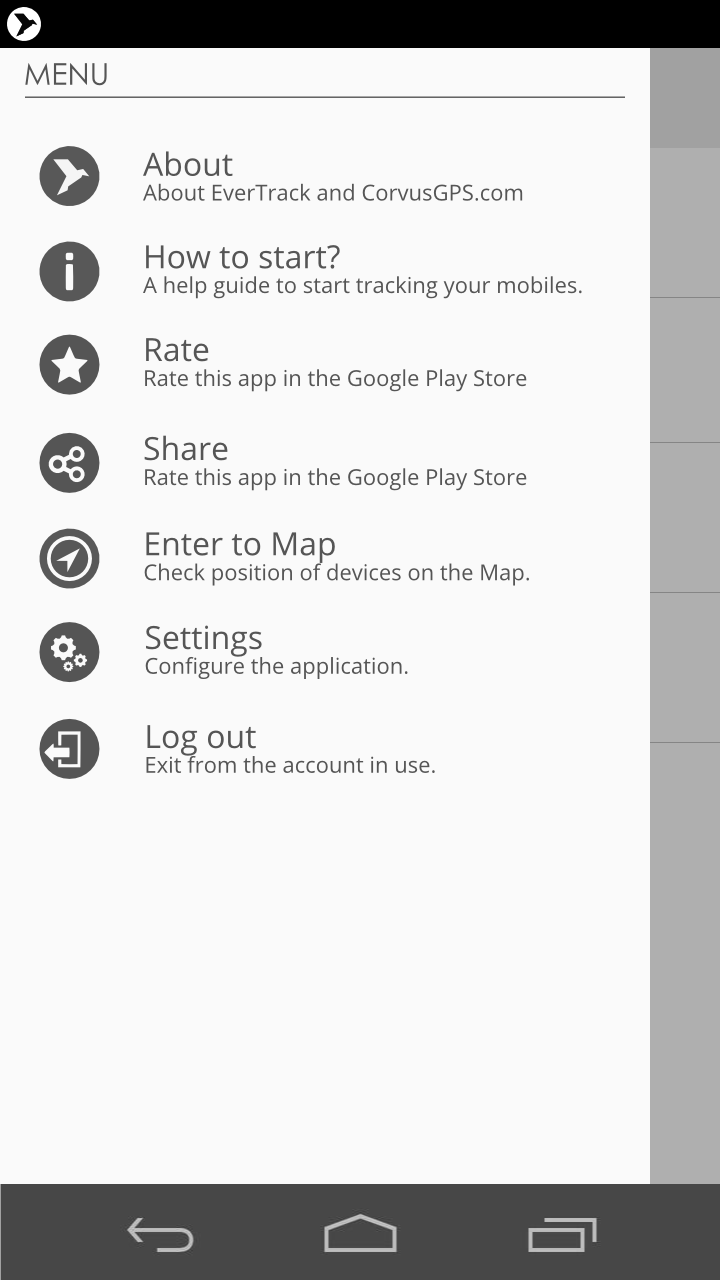Click the EverTrack bird icon next to About
This screenshot has width=720, height=1280.
pyautogui.click(x=68, y=176)
